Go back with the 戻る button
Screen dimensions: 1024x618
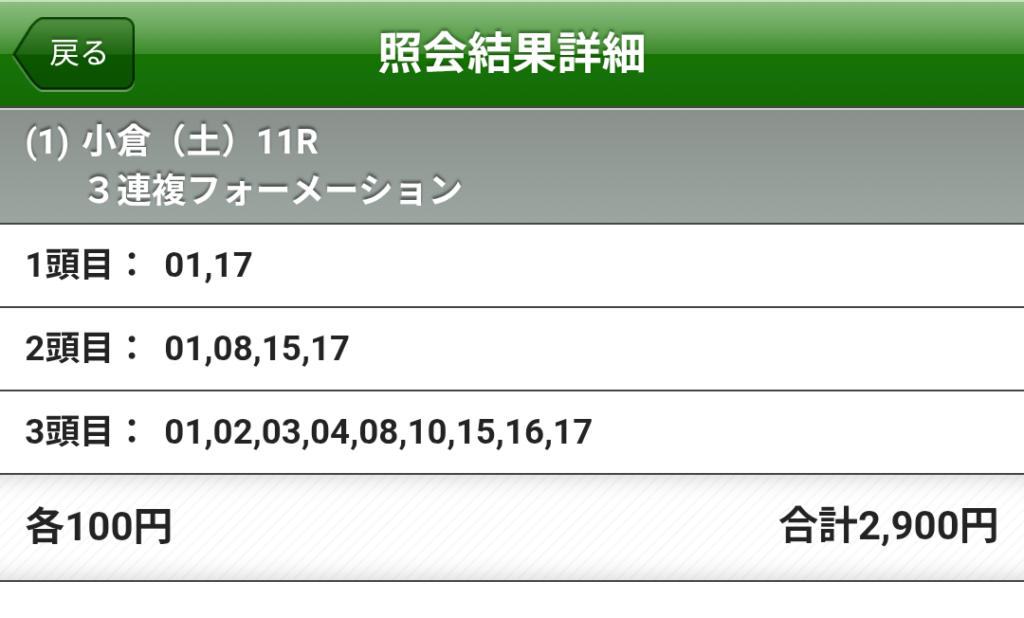point(75,54)
